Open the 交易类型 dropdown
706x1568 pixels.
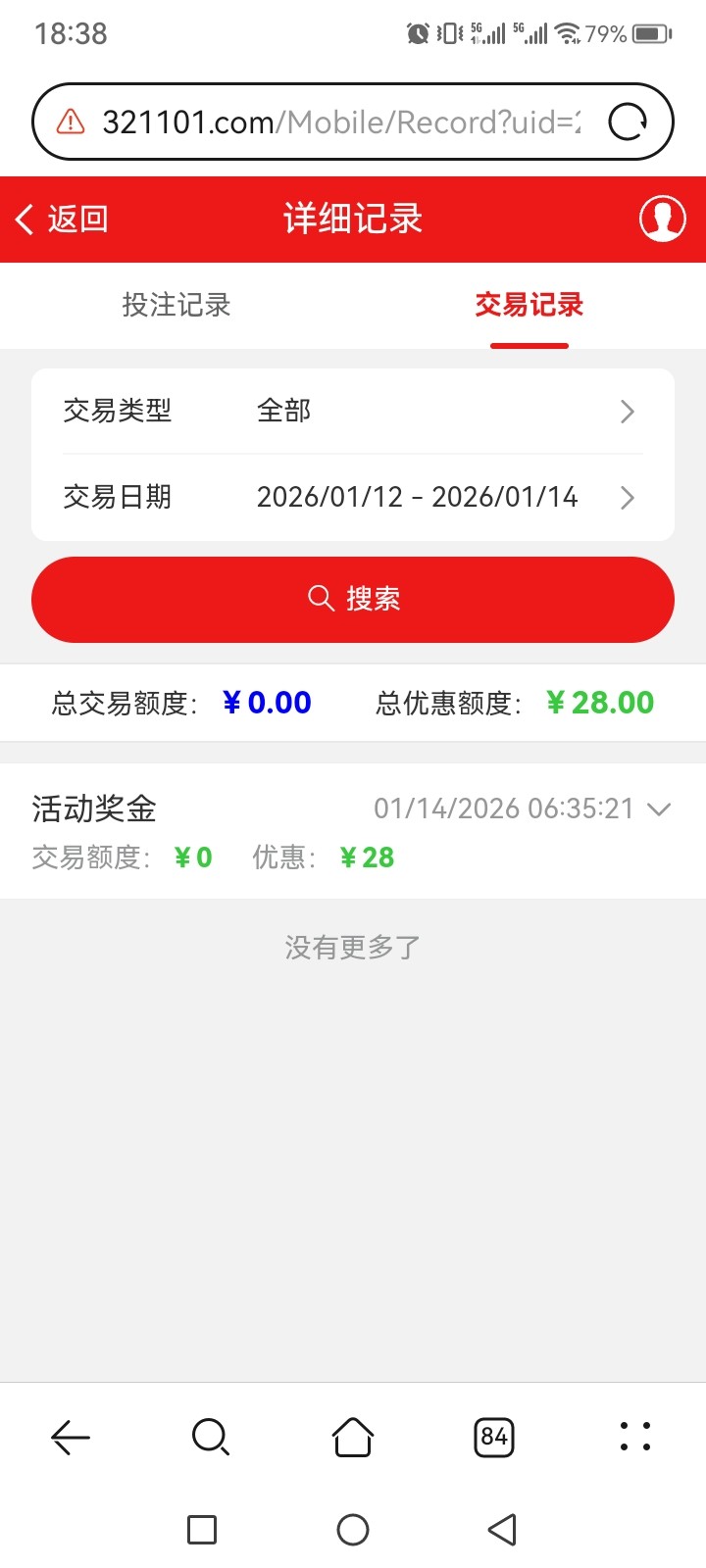point(353,411)
